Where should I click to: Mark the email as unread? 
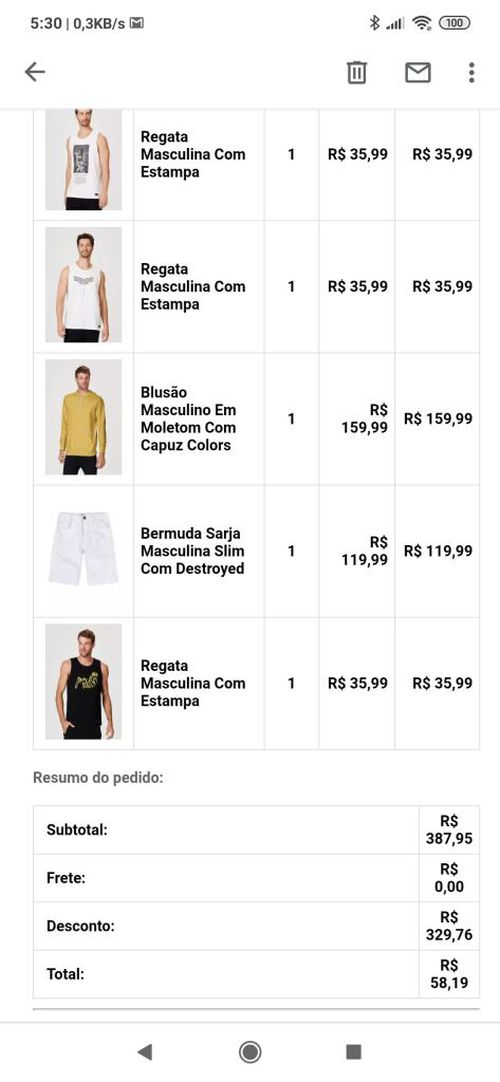(x=418, y=72)
